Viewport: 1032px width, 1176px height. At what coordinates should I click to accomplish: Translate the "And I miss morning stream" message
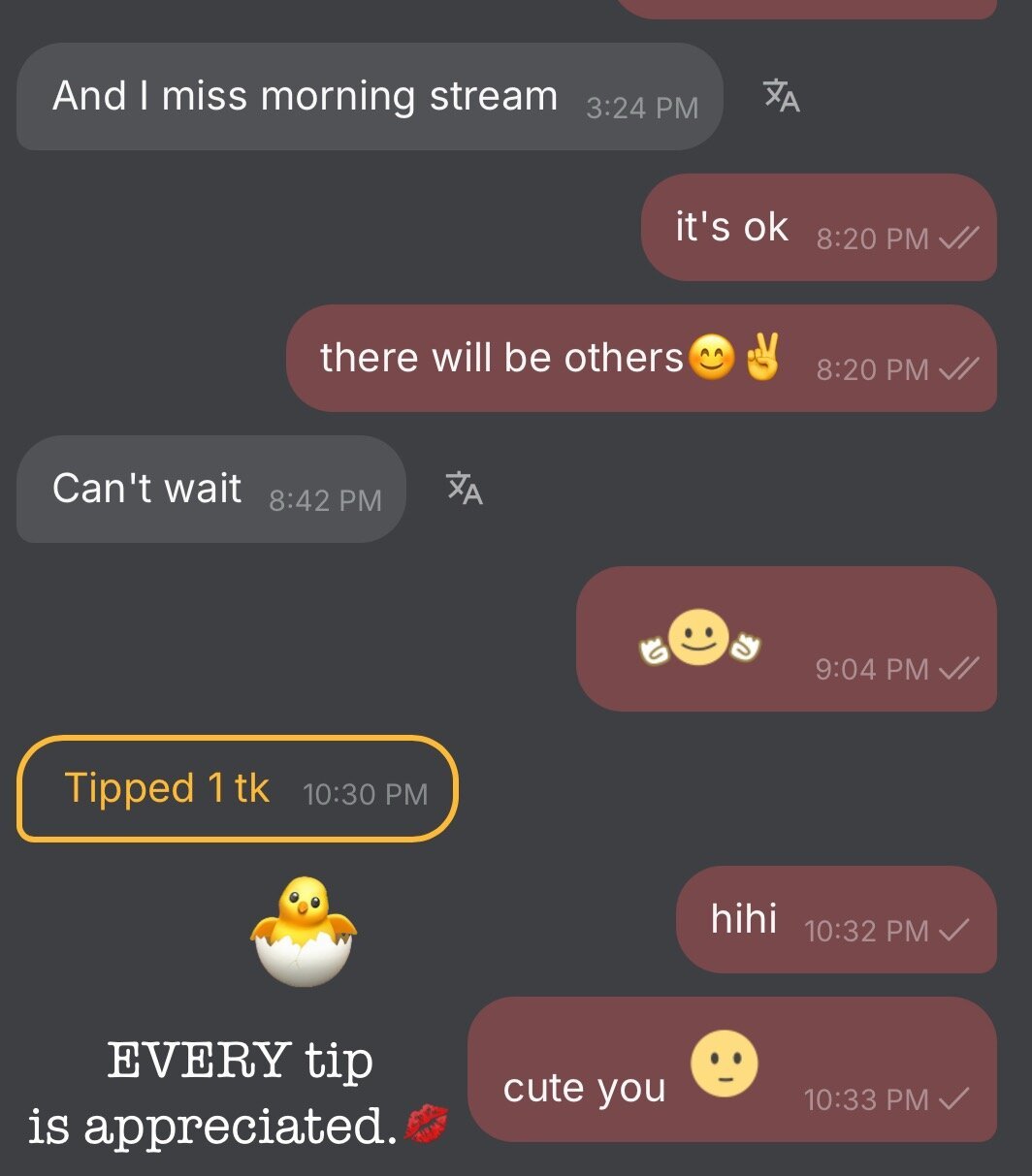pos(781,96)
